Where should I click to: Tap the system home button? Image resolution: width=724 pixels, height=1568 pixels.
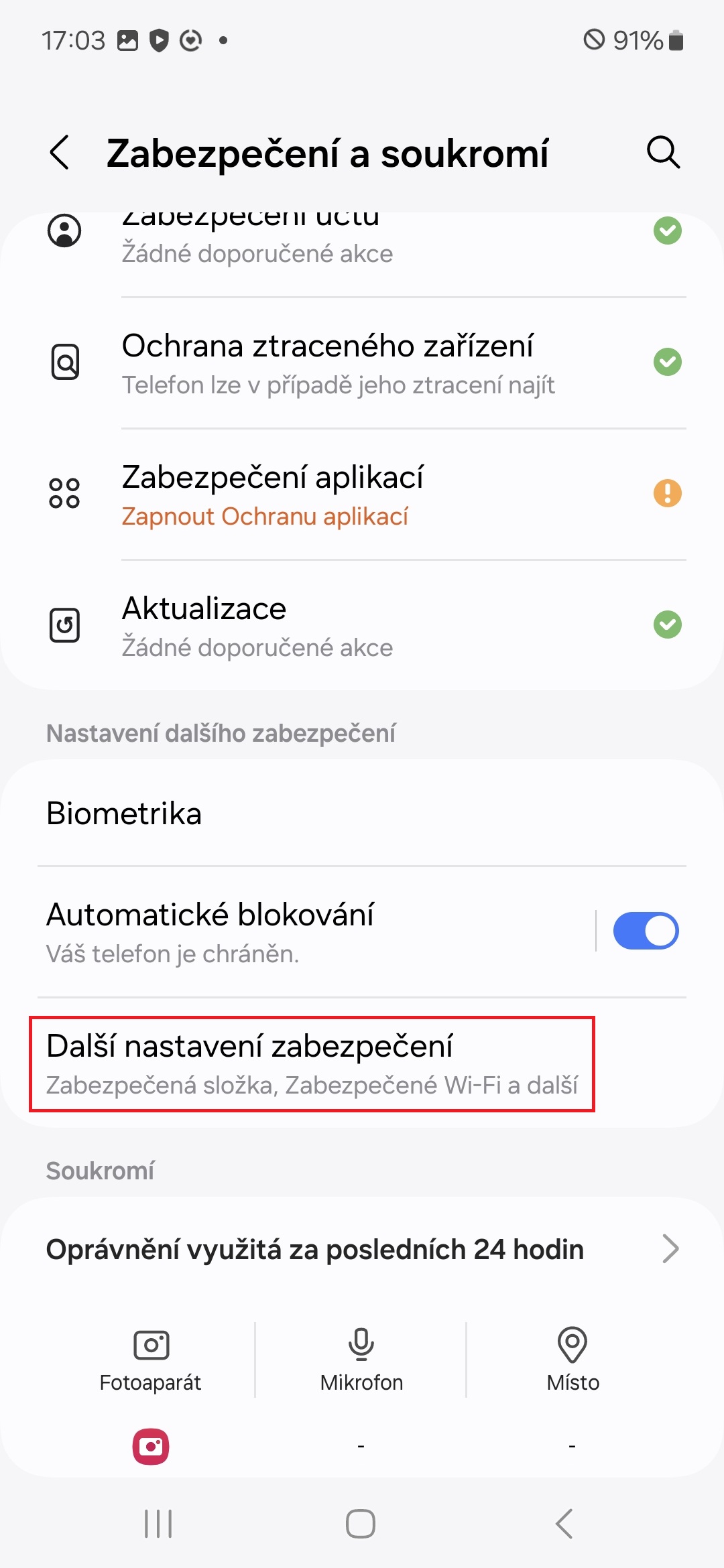[x=361, y=1523]
